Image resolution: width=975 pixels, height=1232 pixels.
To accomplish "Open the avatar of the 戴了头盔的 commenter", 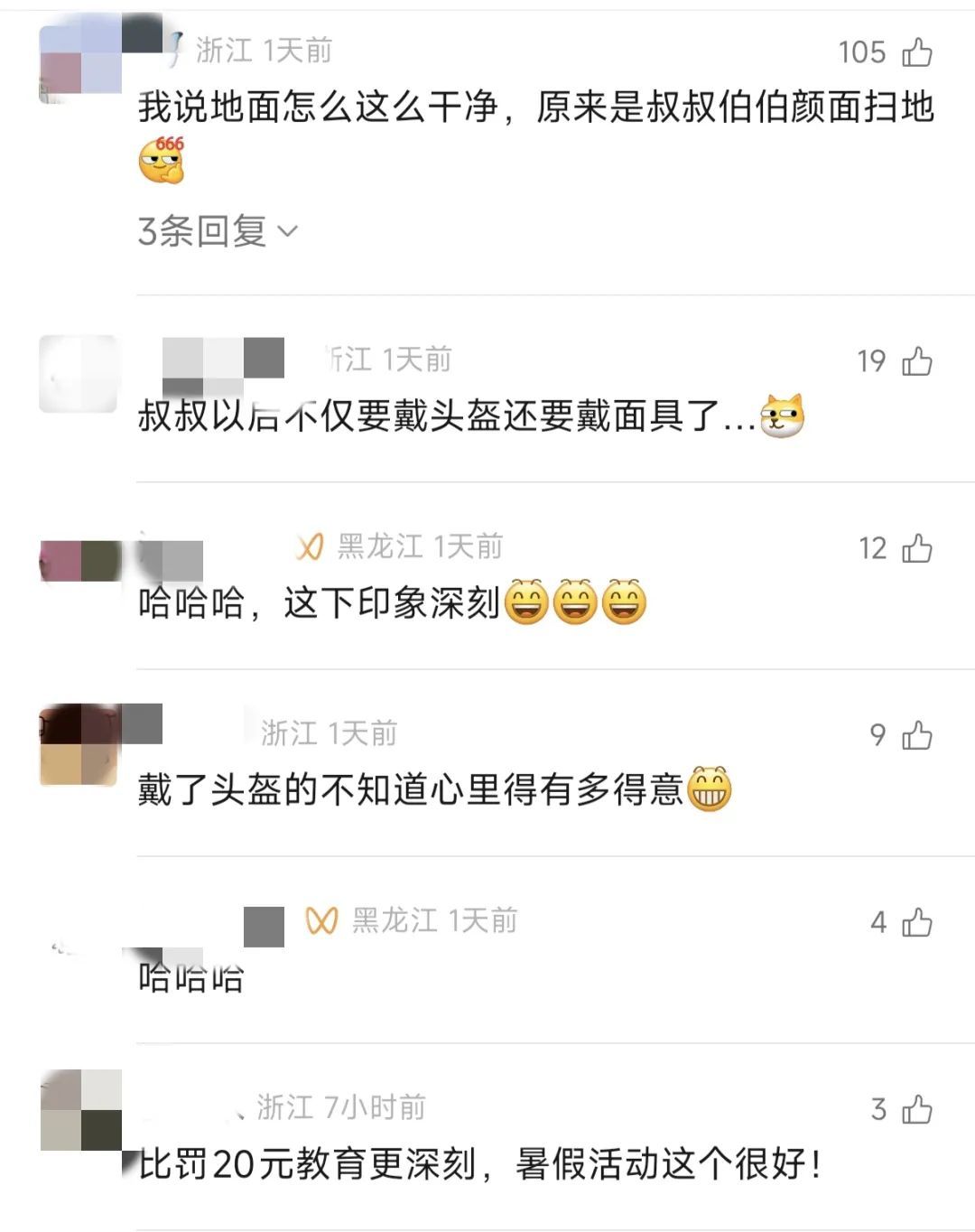I will tap(80, 745).
